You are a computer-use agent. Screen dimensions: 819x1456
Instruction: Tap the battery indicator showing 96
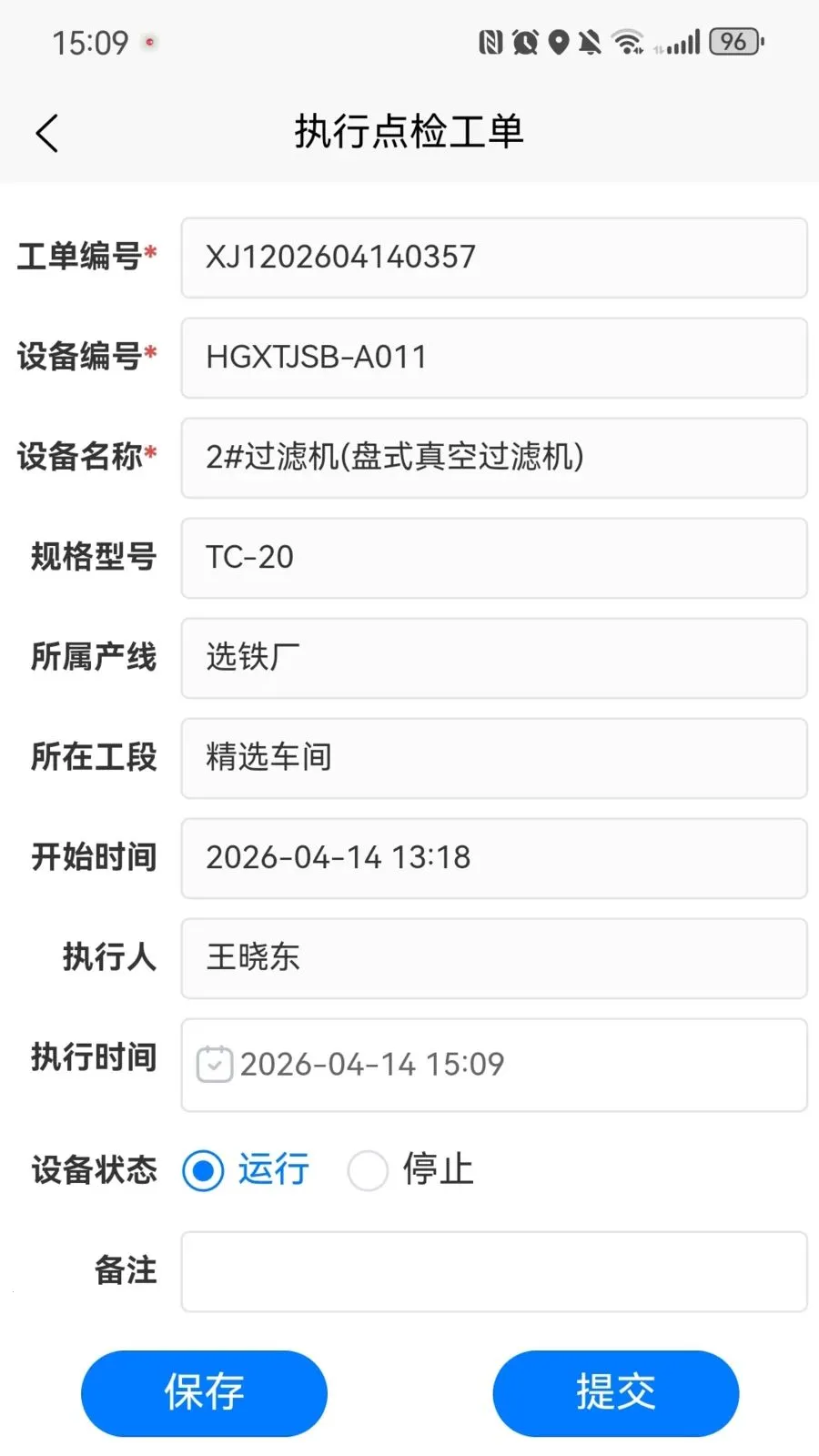click(733, 41)
